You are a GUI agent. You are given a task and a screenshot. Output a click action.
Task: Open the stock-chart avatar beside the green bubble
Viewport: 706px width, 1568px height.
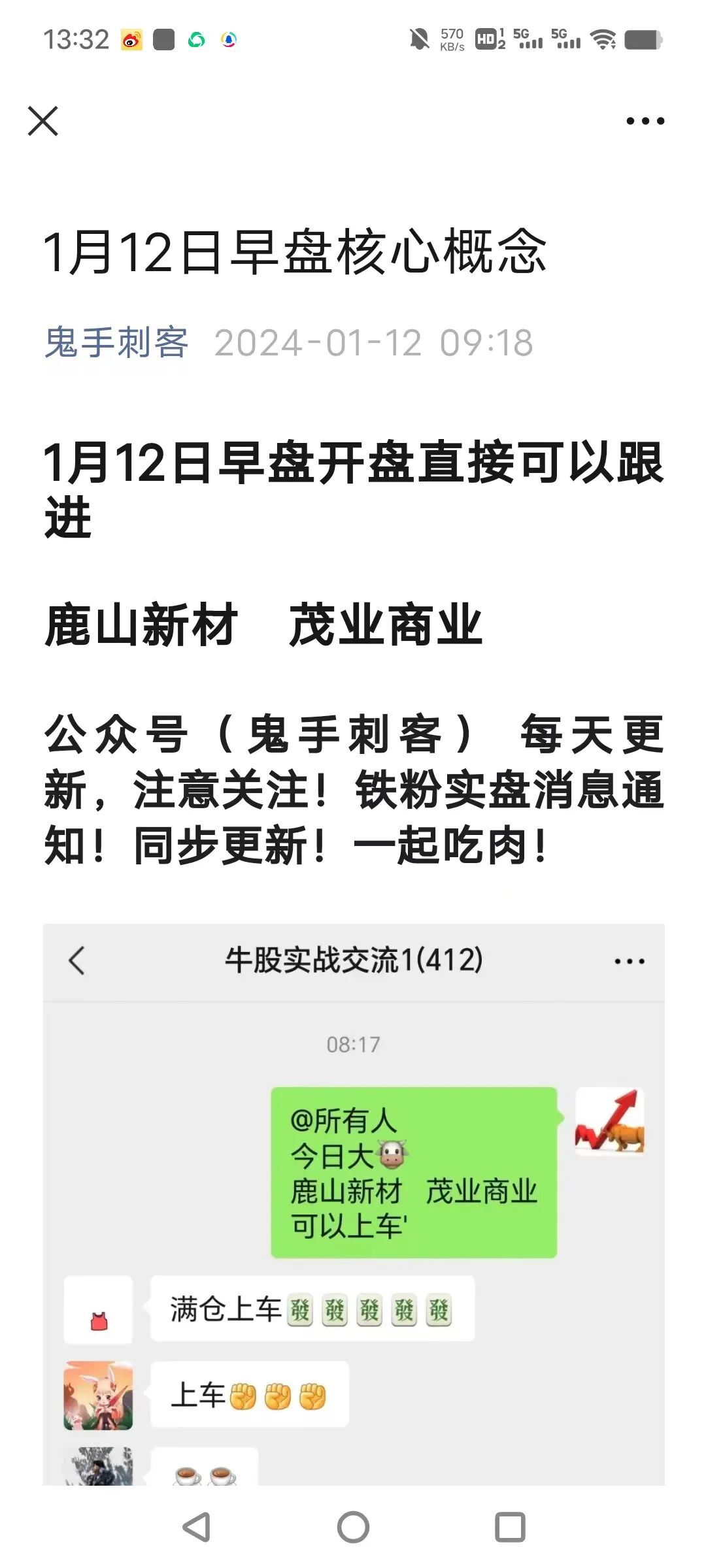tap(611, 1122)
